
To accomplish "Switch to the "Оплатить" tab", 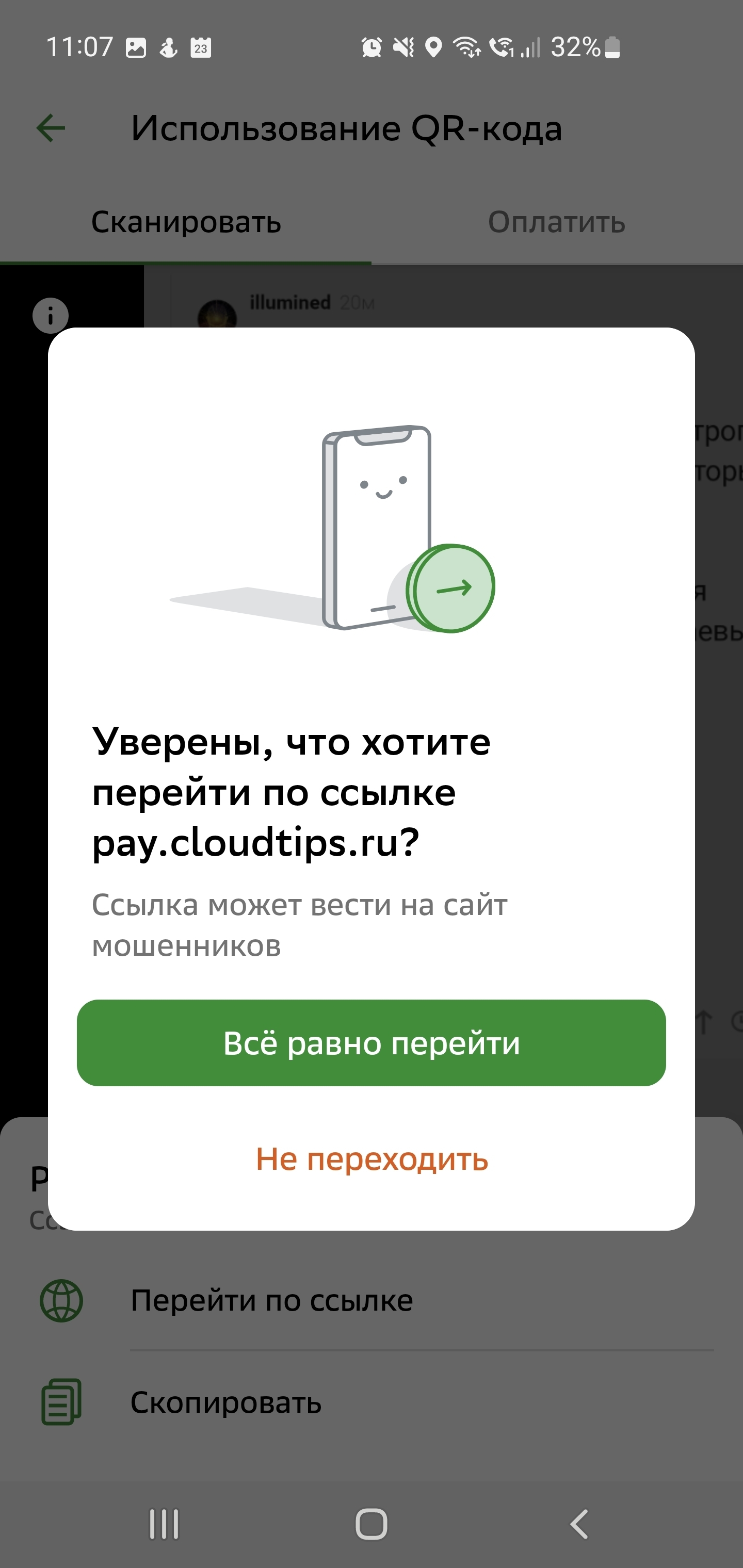I will point(556,222).
